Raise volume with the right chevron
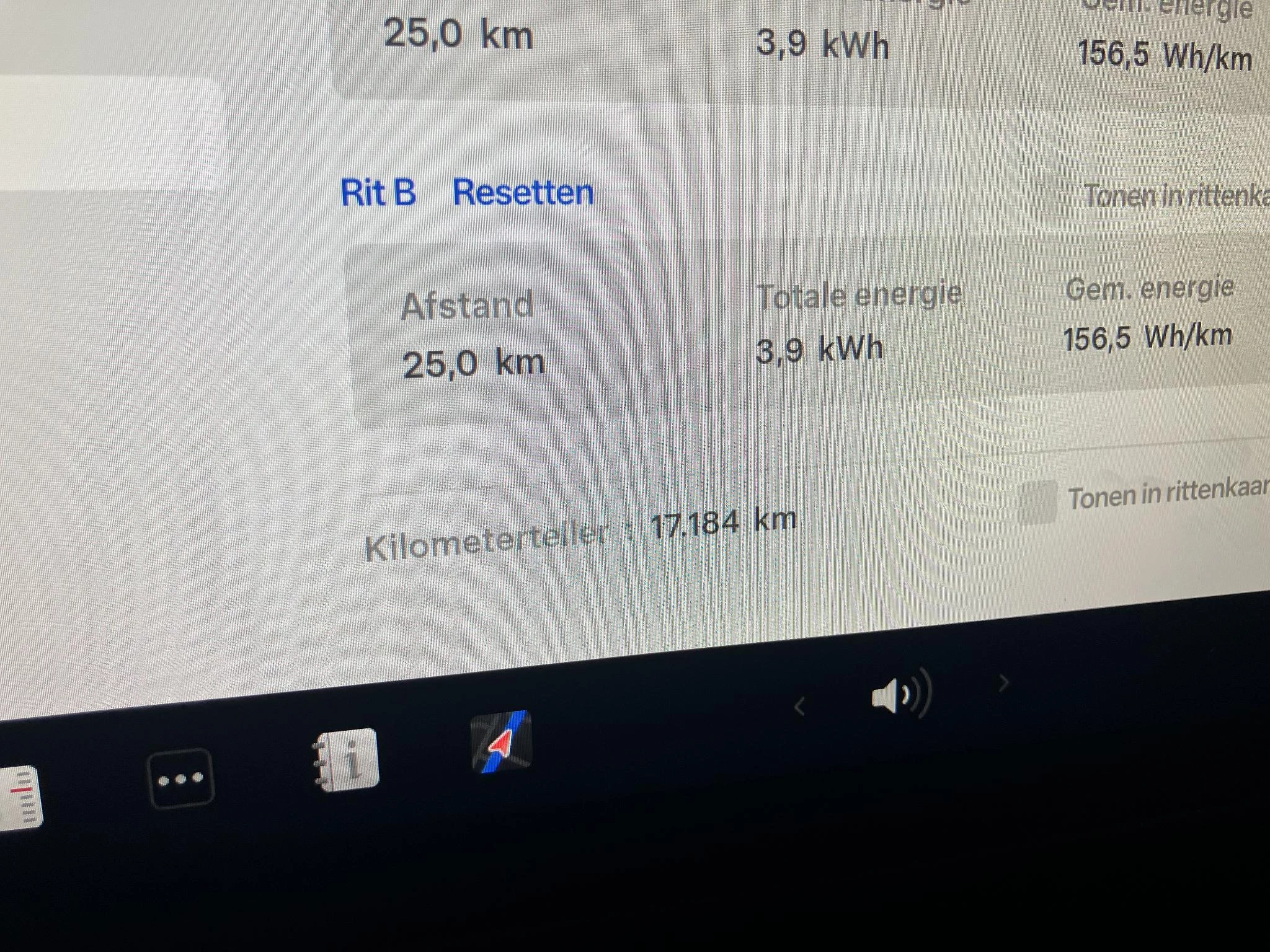This screenshot has height=952, width=1270. click(1004, 683)
